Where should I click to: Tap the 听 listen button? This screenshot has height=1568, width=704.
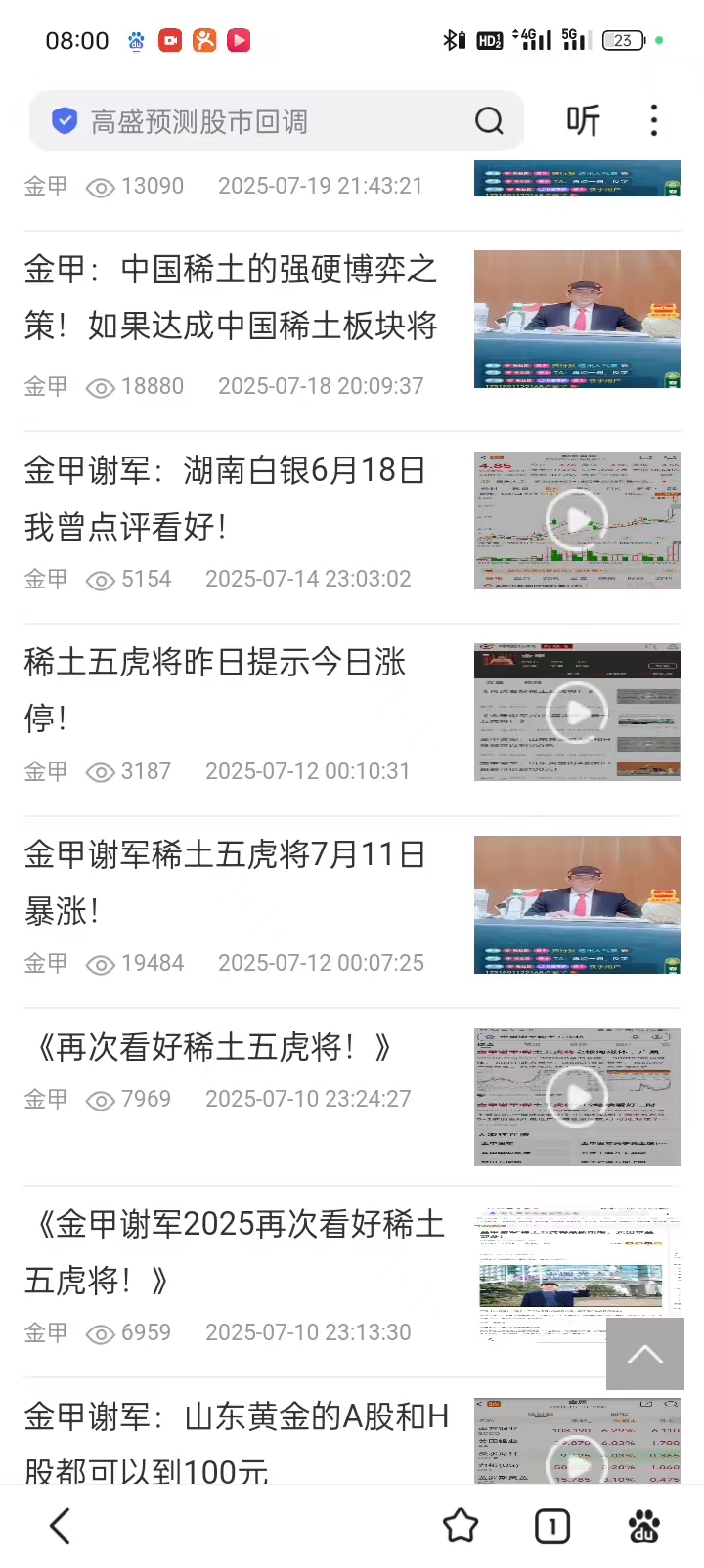[x=583, y=121]
